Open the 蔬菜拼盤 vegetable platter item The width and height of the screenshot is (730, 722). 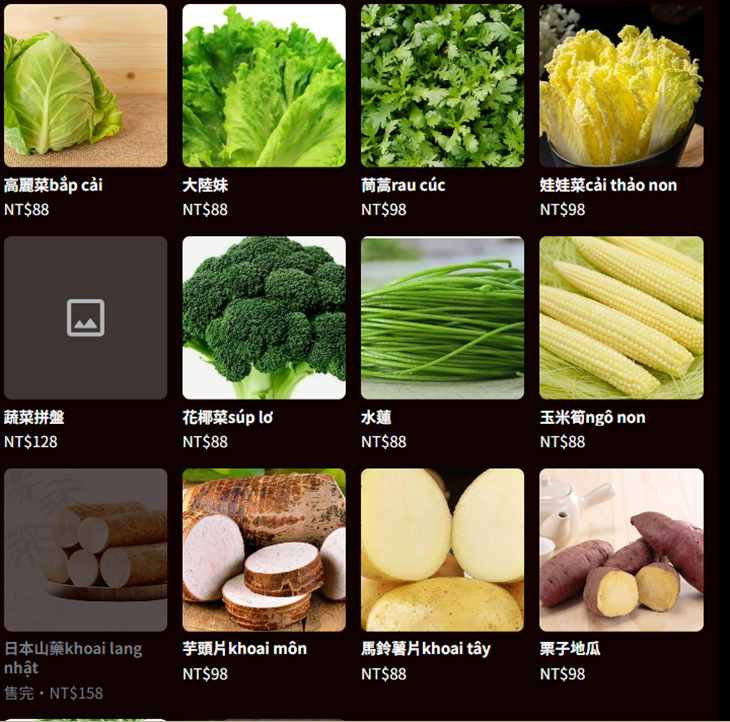tap(85, 318)
